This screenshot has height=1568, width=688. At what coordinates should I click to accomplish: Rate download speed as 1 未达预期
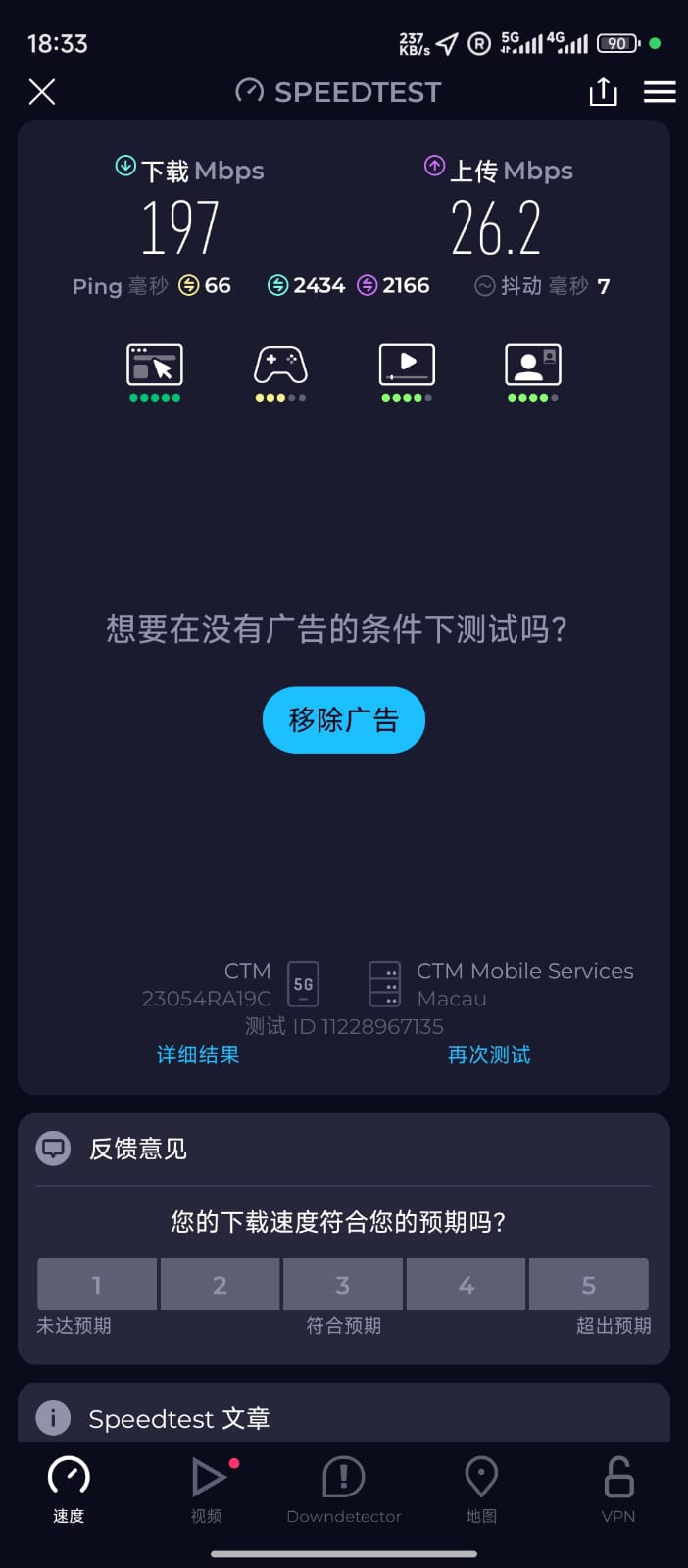97,1285
